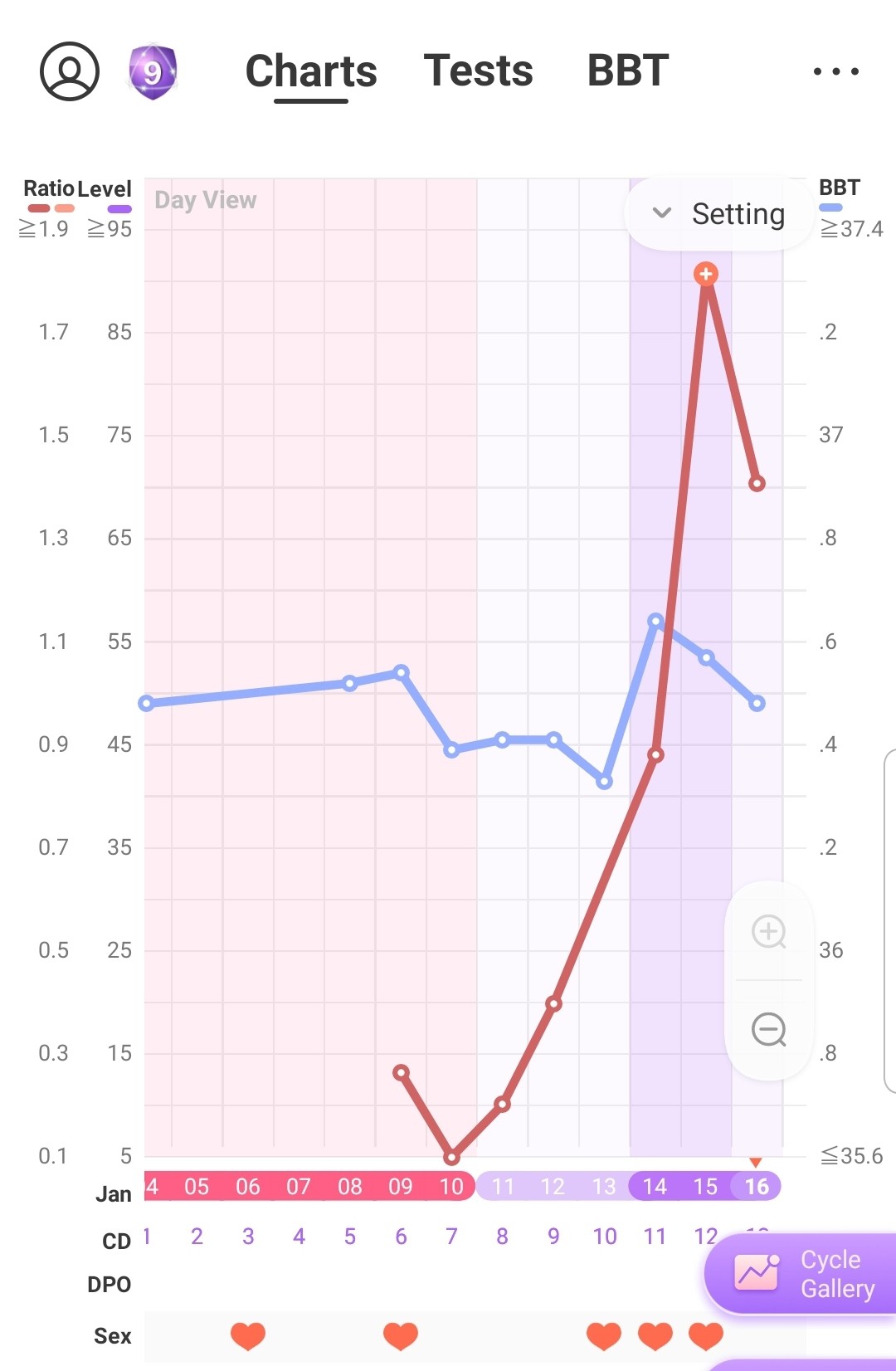
Task: Zoom in on the chart
Action: click(x=768, y=931)
